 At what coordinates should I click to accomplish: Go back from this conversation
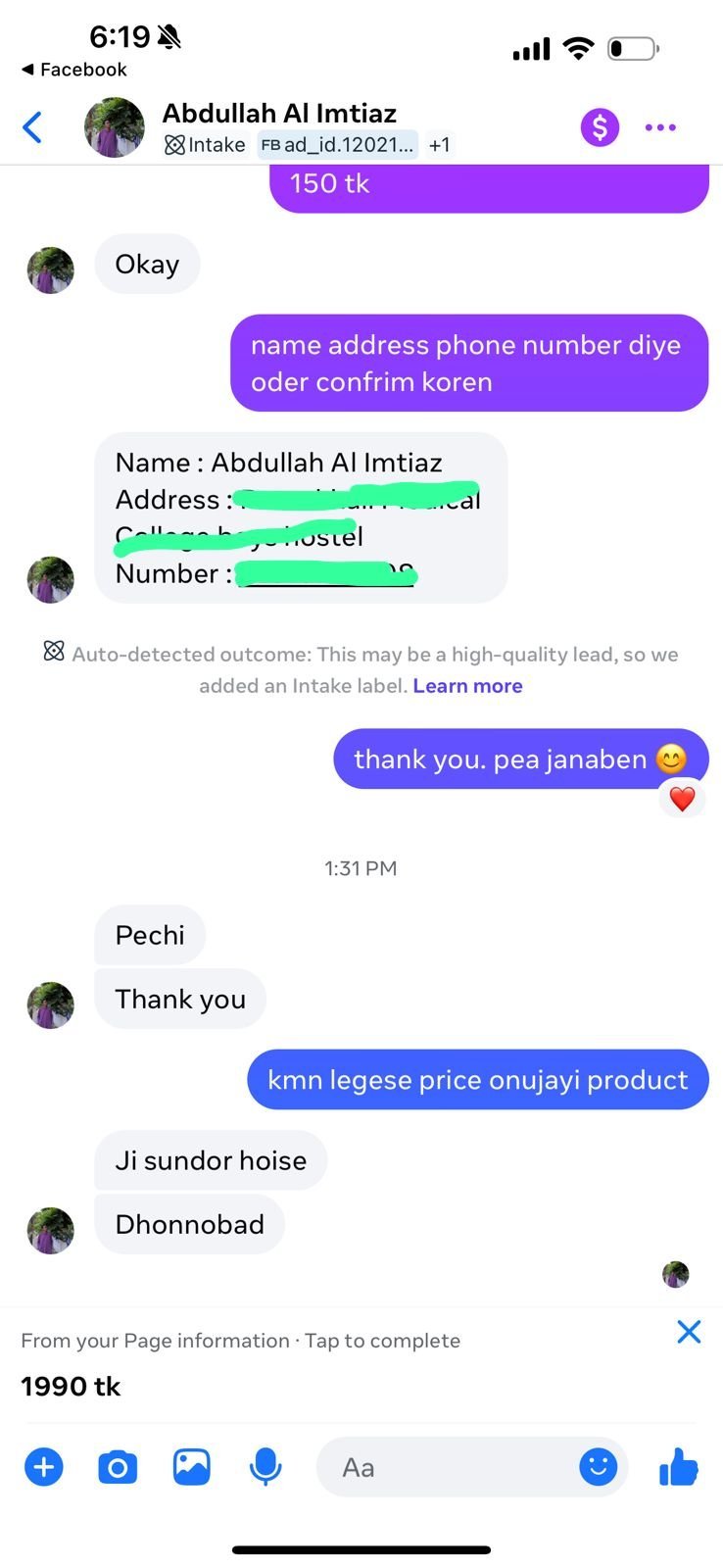click(32, 127)
